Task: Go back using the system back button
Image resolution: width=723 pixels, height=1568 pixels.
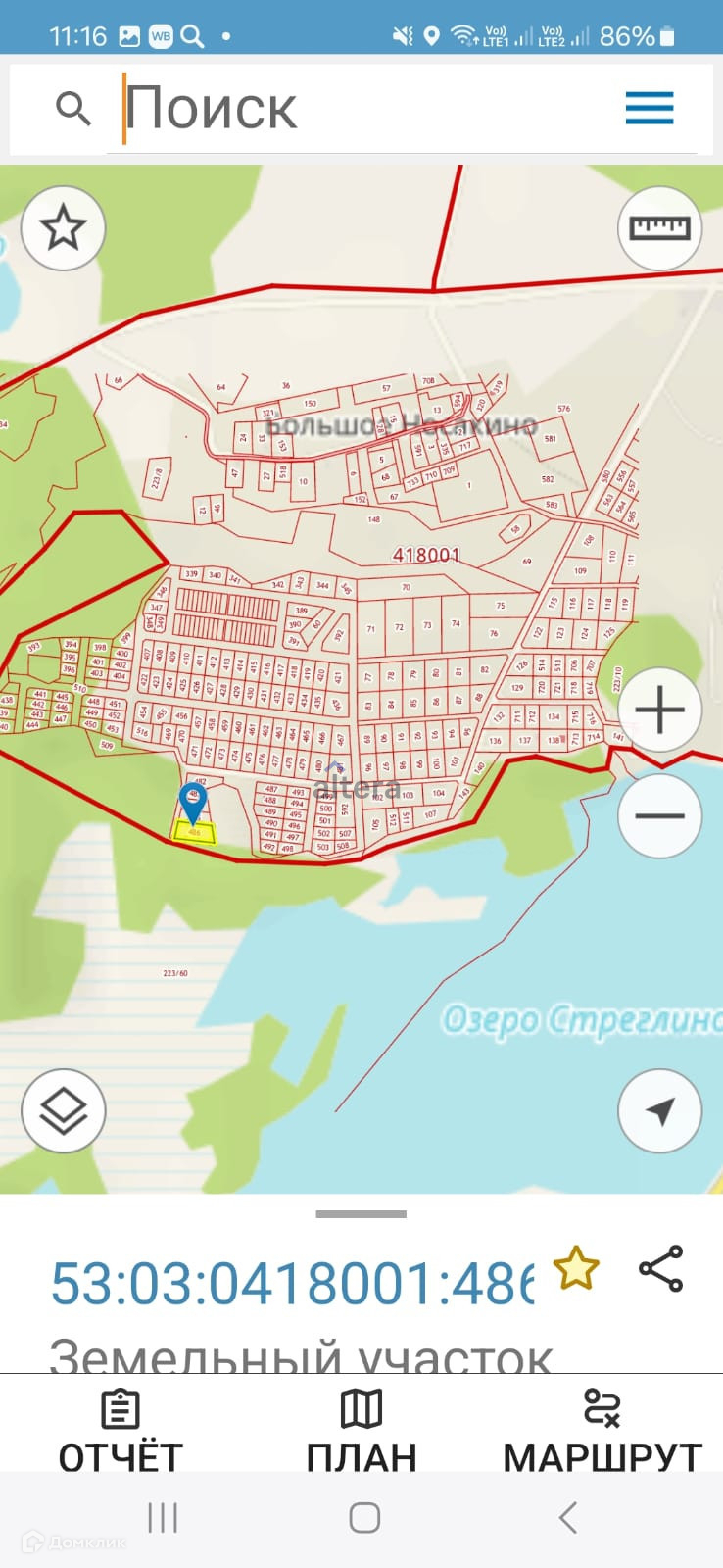Action: [x=567, y=1518]
